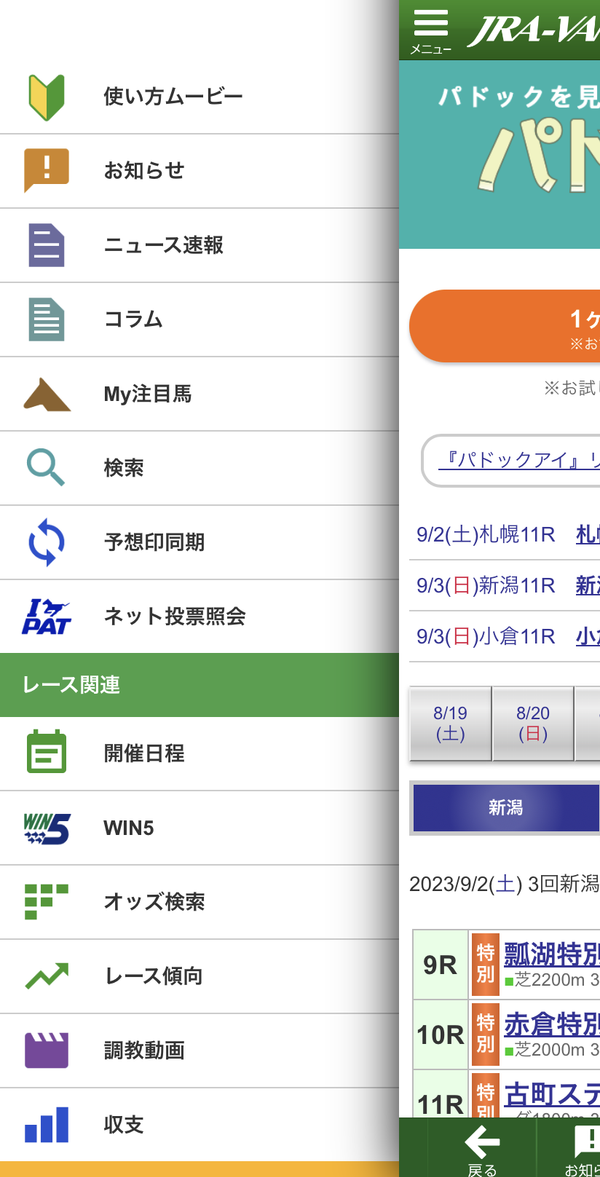Image resolution: width=600 pixels, height=1177 pixels.
Task: Open お知らせ in the drawer
Action: pyautogui.click(x=199, y=171)
